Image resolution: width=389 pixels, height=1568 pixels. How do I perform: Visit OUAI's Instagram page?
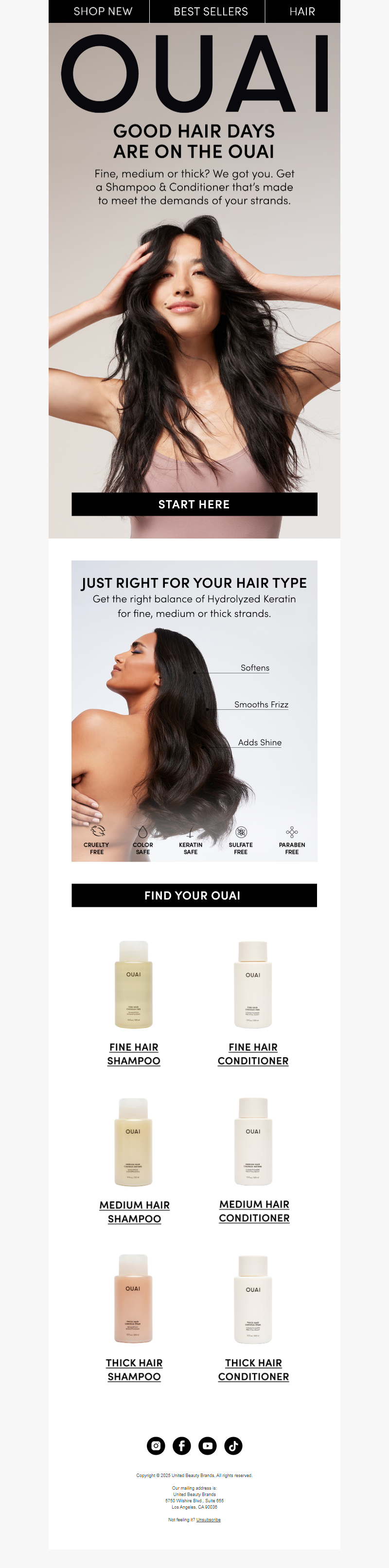click(156, 1446)
